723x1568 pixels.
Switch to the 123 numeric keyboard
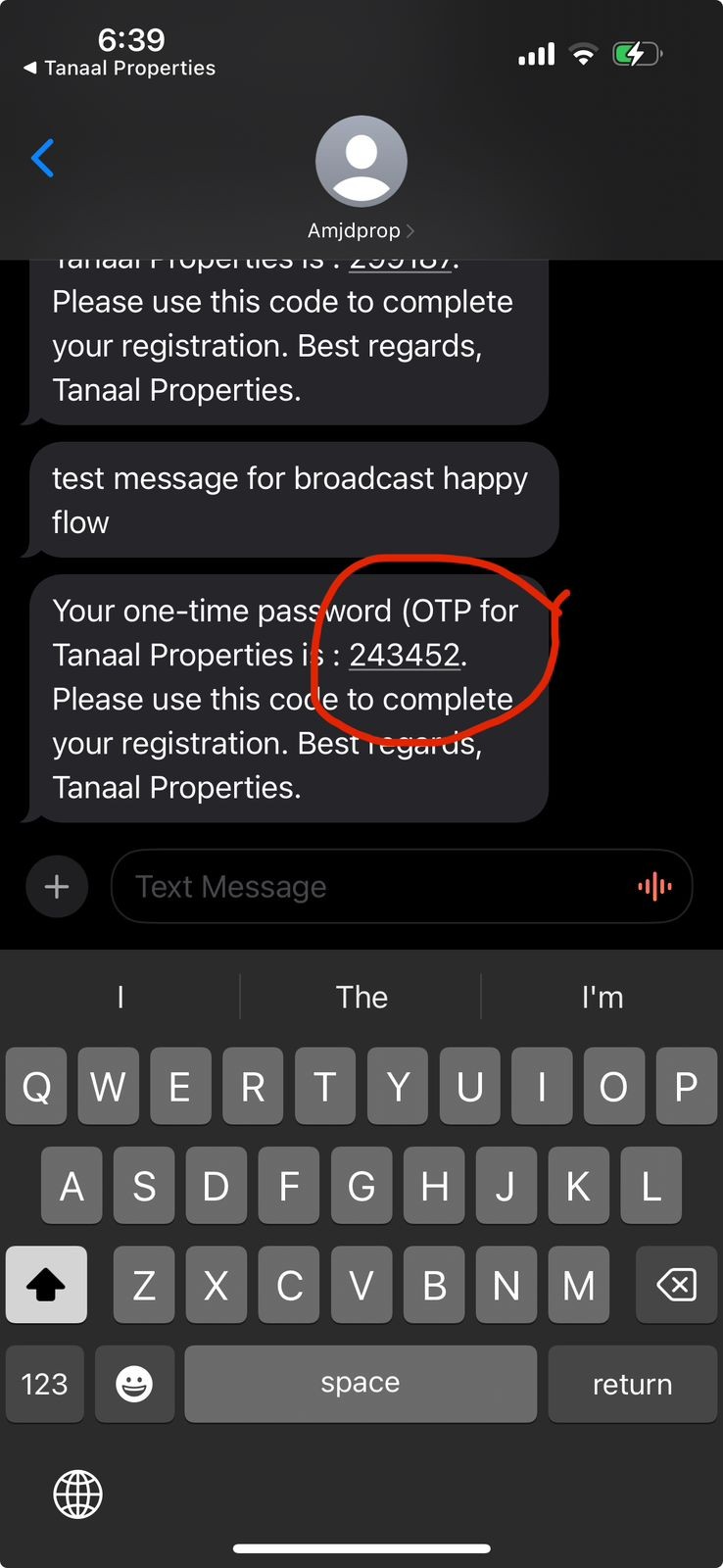click(45, 1384)
